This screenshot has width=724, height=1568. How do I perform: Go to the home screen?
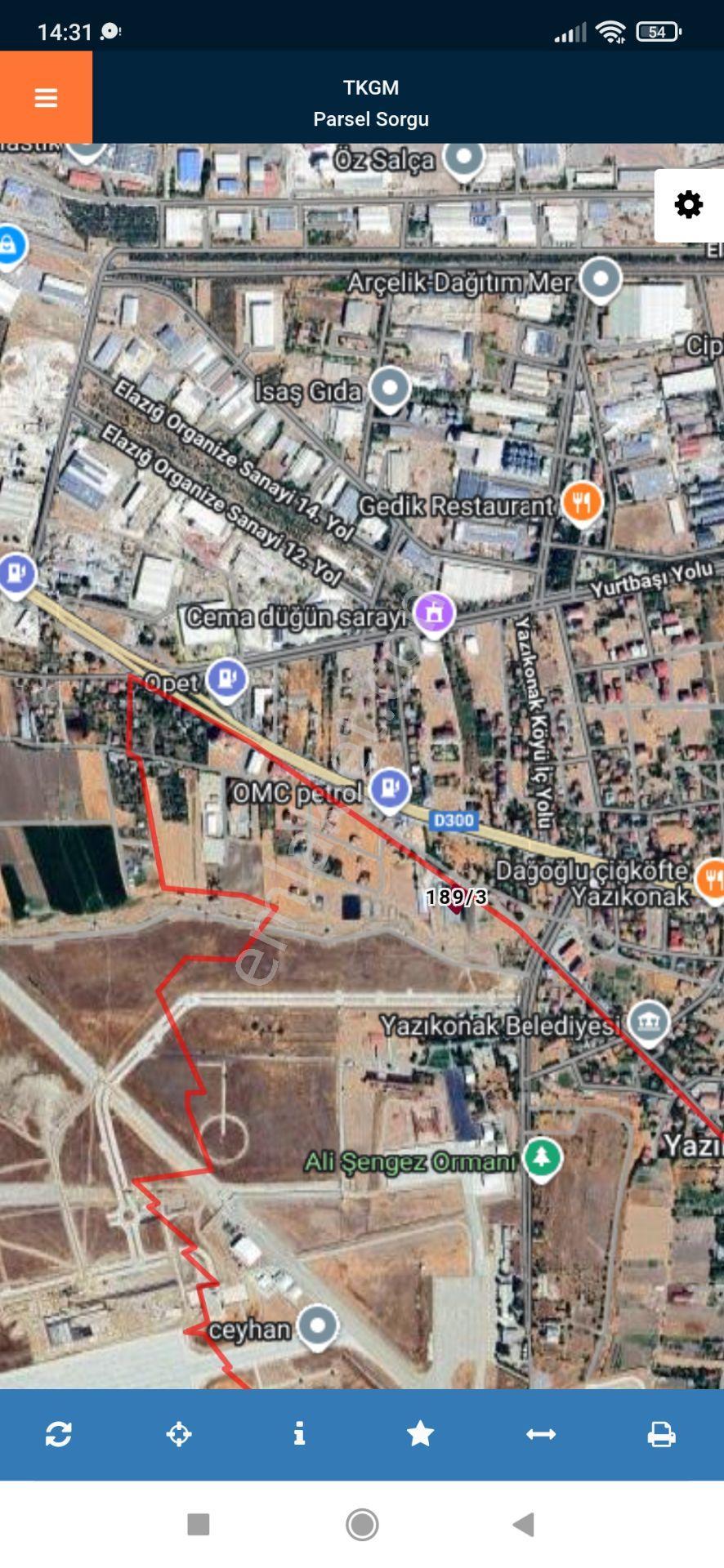tap(362, 1524)
